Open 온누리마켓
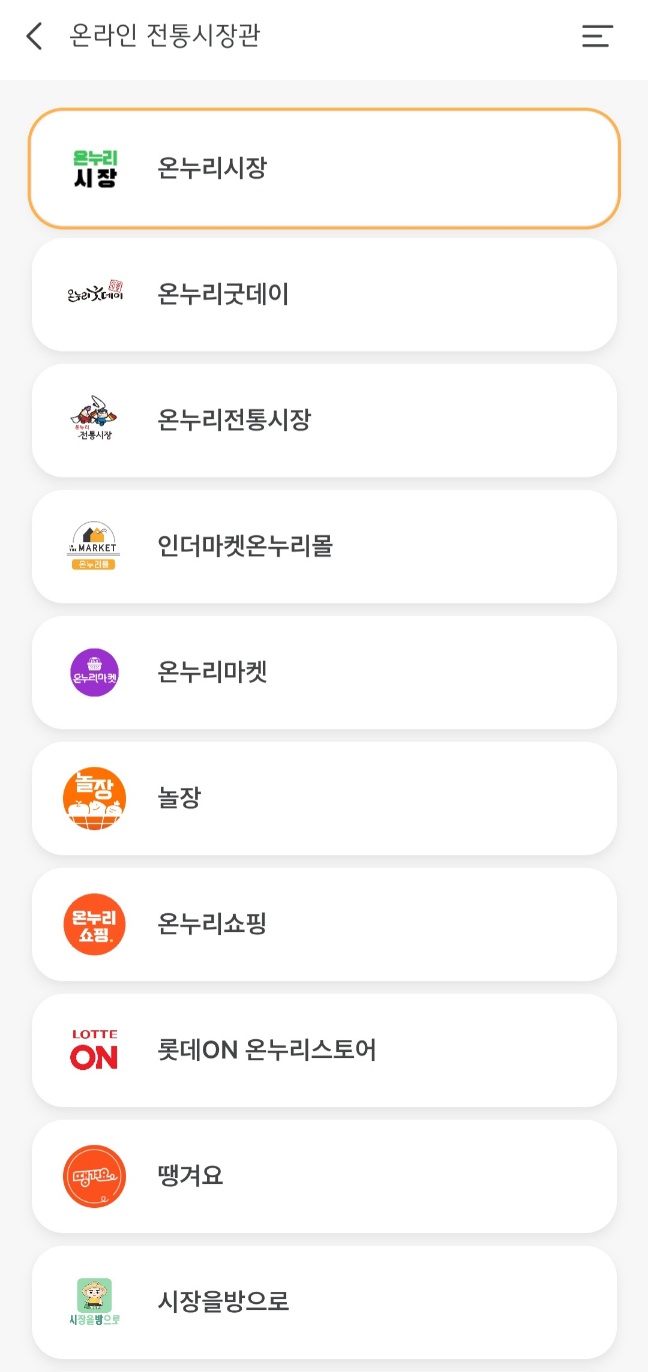Viewport: 648px width, 1372px height. pyautogui.click(x=324, y=672)
